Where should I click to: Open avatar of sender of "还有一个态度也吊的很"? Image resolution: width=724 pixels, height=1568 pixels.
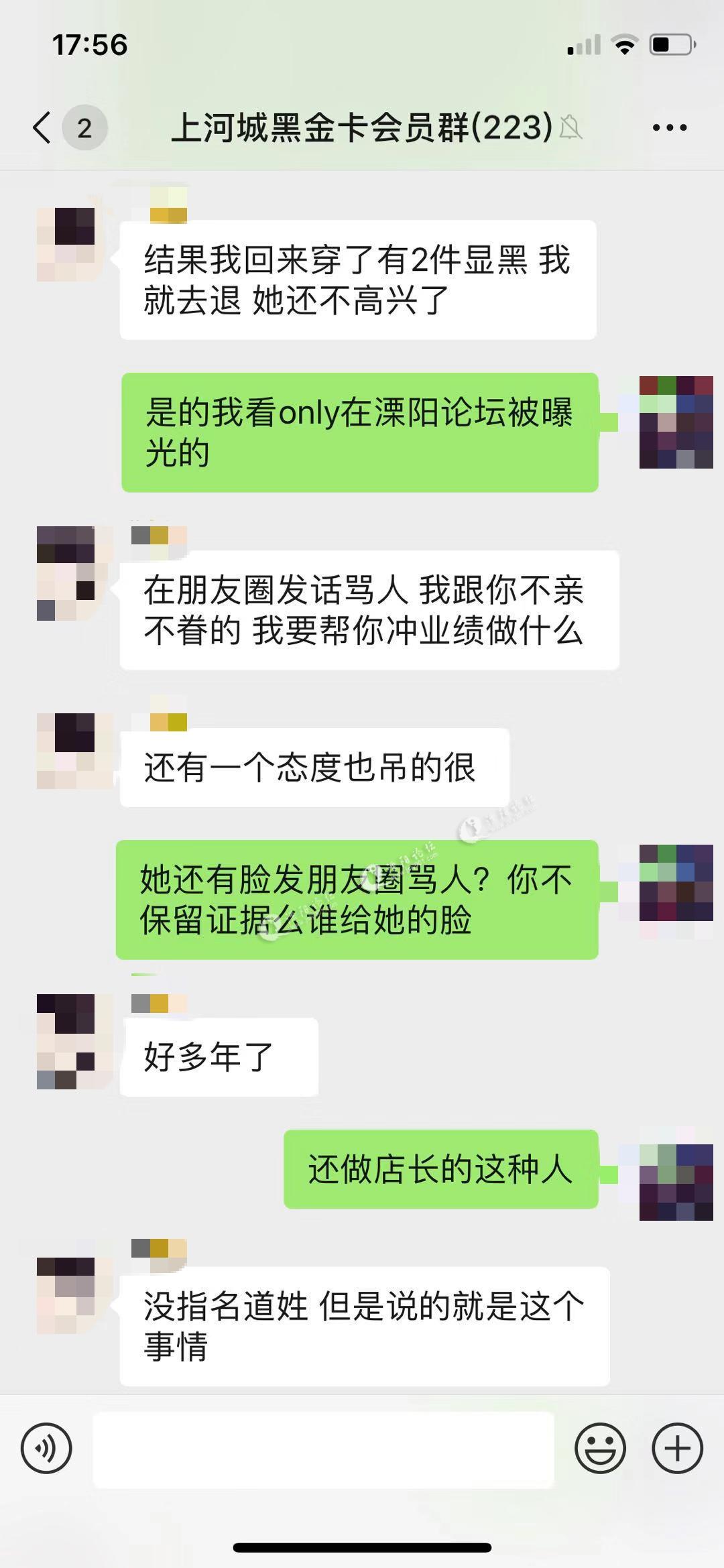(x=66, y=750)
